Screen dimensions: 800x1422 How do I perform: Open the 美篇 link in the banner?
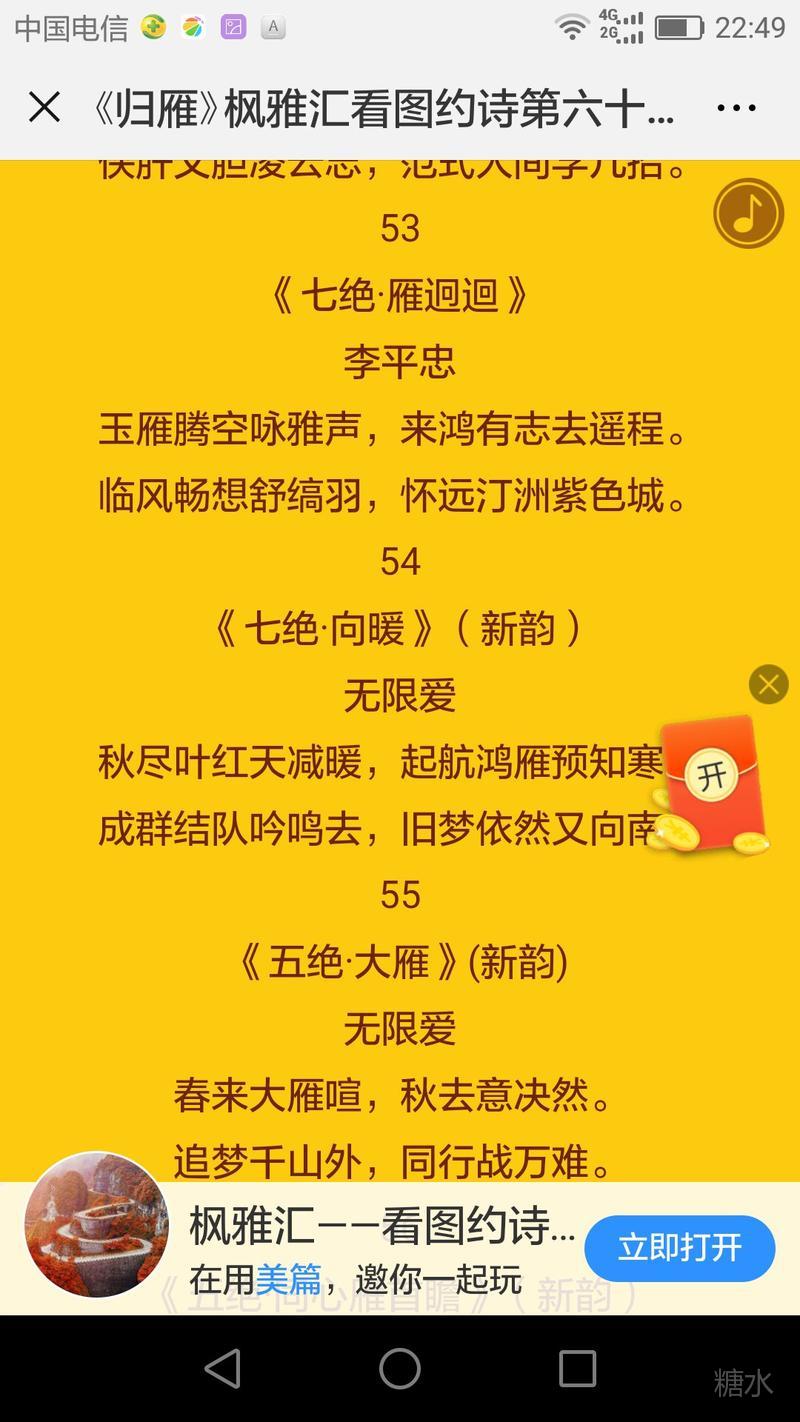[x=288, y=1279]
